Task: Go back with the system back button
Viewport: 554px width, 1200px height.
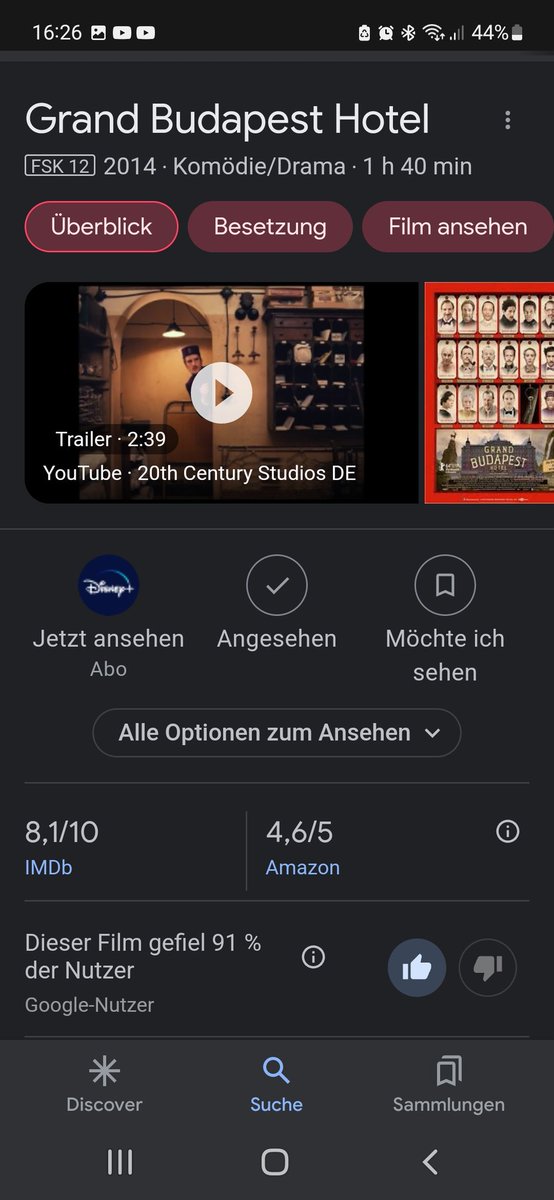Action: pos(431,1161)
